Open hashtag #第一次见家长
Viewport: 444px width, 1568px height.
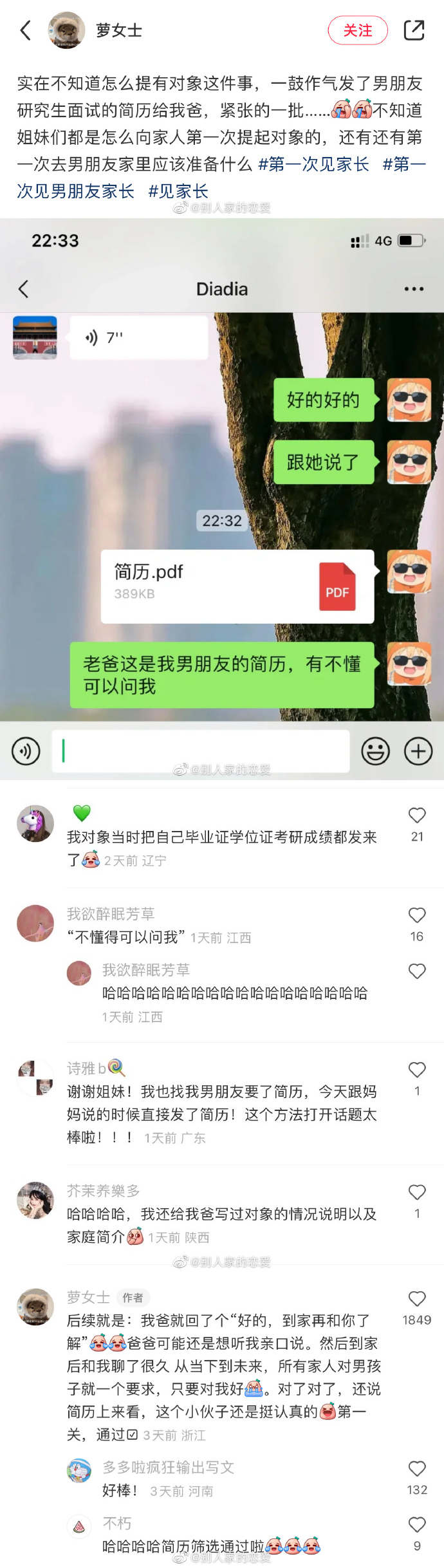(x=313, y=164)
